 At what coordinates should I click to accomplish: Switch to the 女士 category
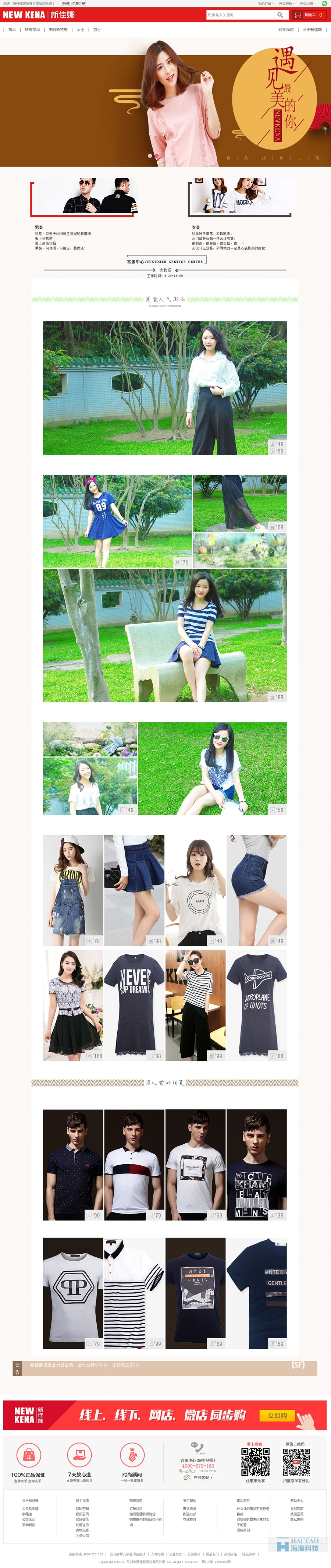point(80,30)
